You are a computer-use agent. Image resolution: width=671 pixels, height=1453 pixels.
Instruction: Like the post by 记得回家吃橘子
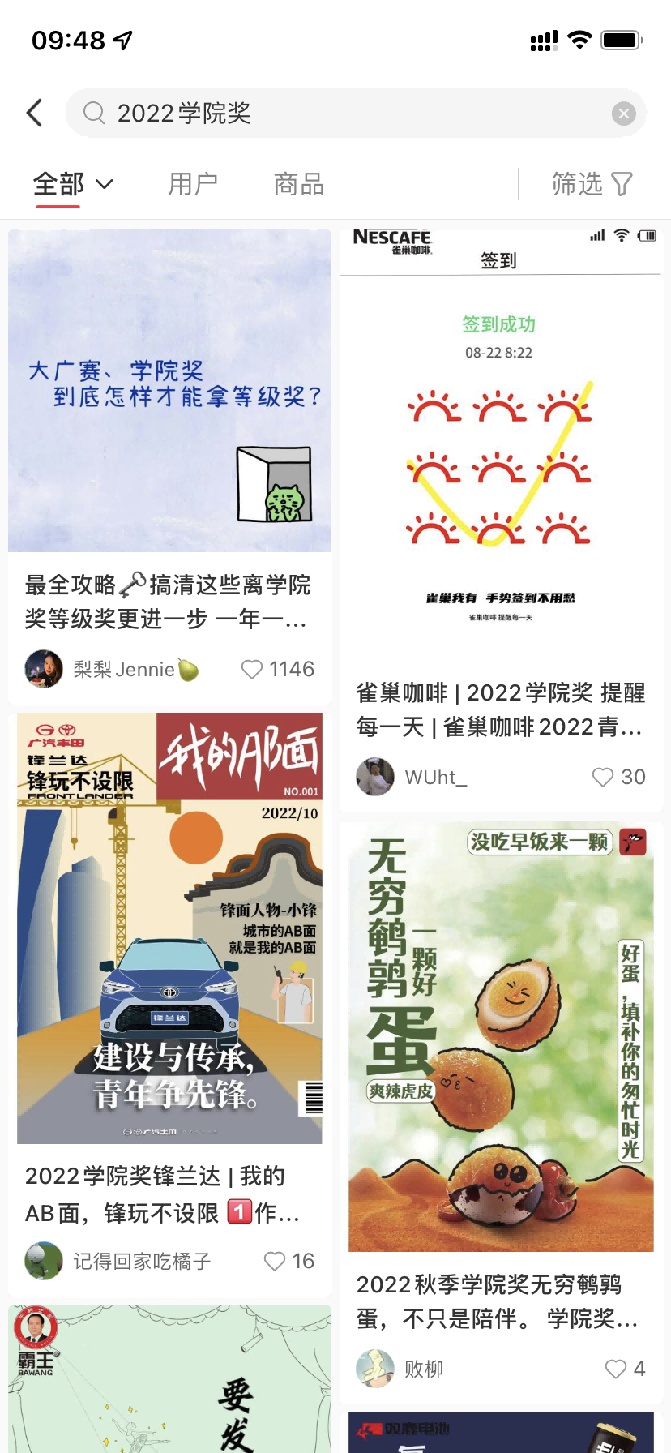[x=274, y=1261]
